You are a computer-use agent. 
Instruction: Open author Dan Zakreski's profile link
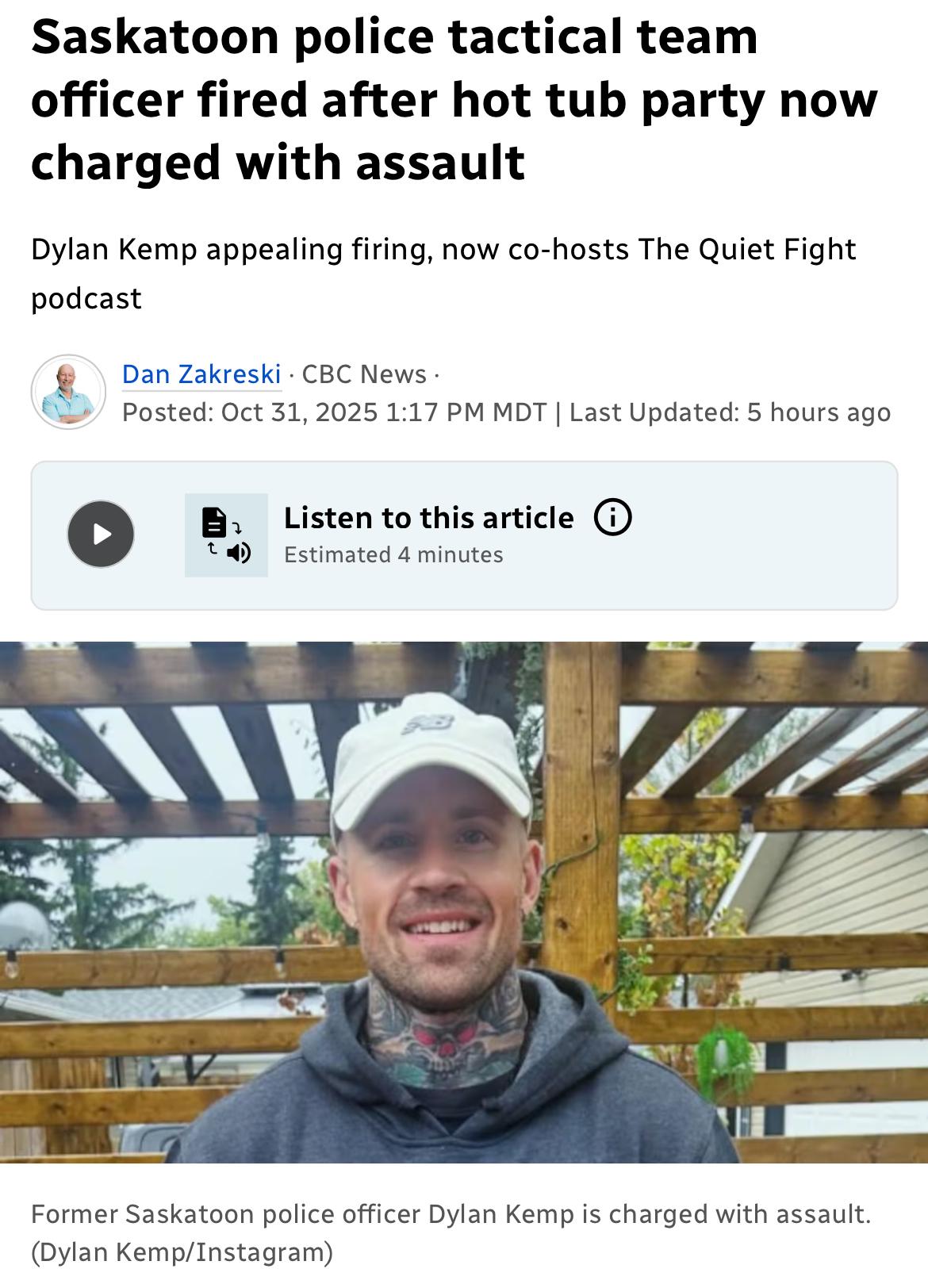201,374
